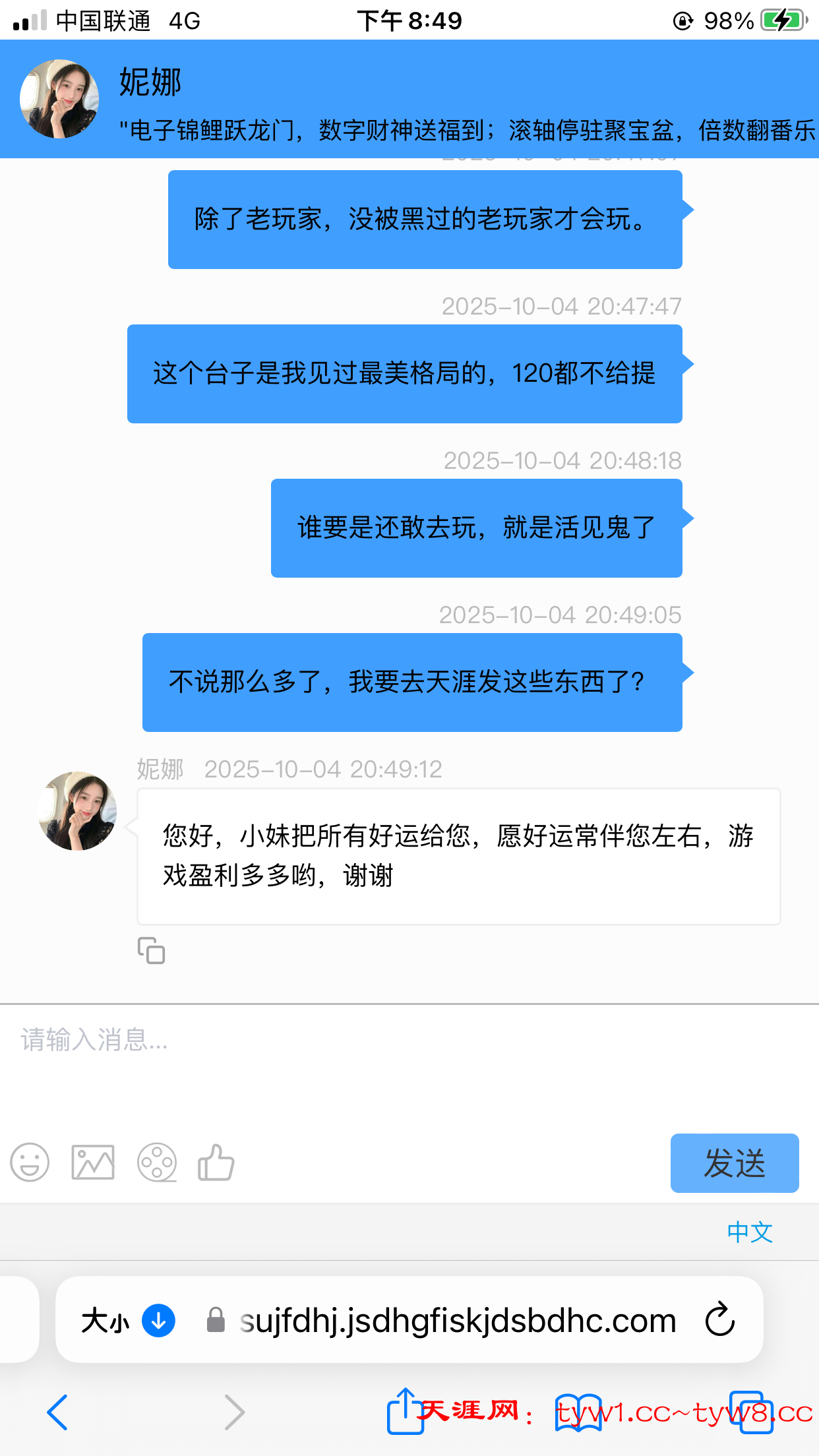Copy 妮娜's reply using the copy icon

[x=151, y=951]
